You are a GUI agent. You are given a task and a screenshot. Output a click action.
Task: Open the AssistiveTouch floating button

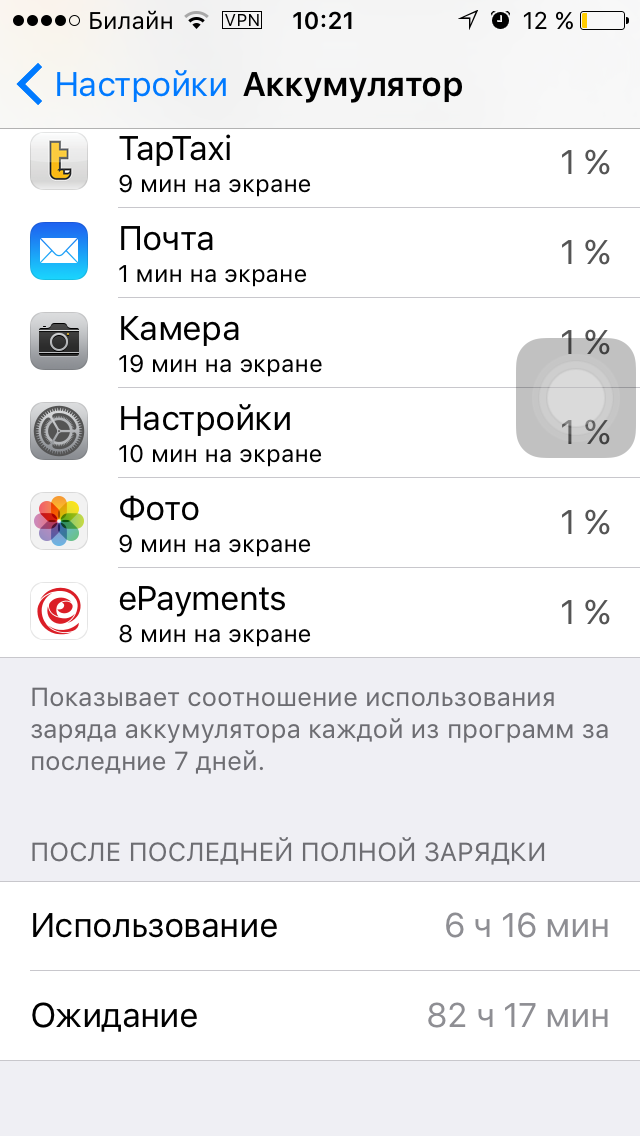574,398
